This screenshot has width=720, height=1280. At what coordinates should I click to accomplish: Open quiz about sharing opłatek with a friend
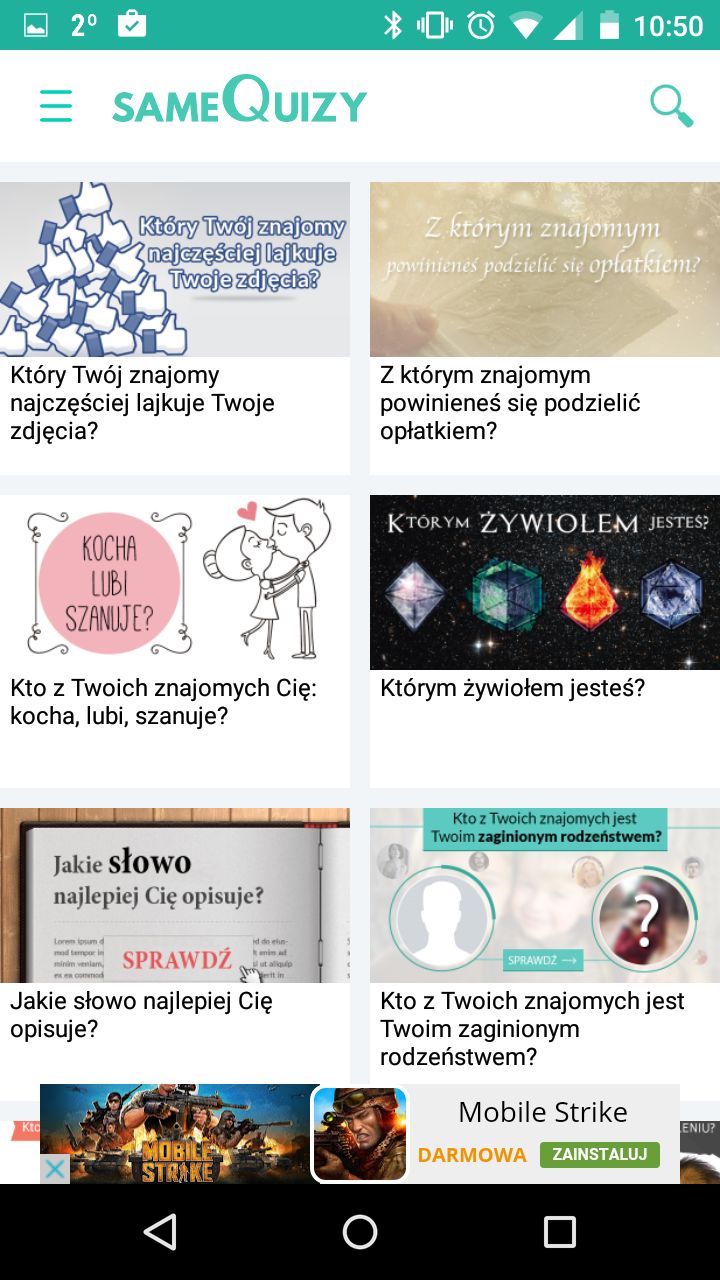click(545, 328)
